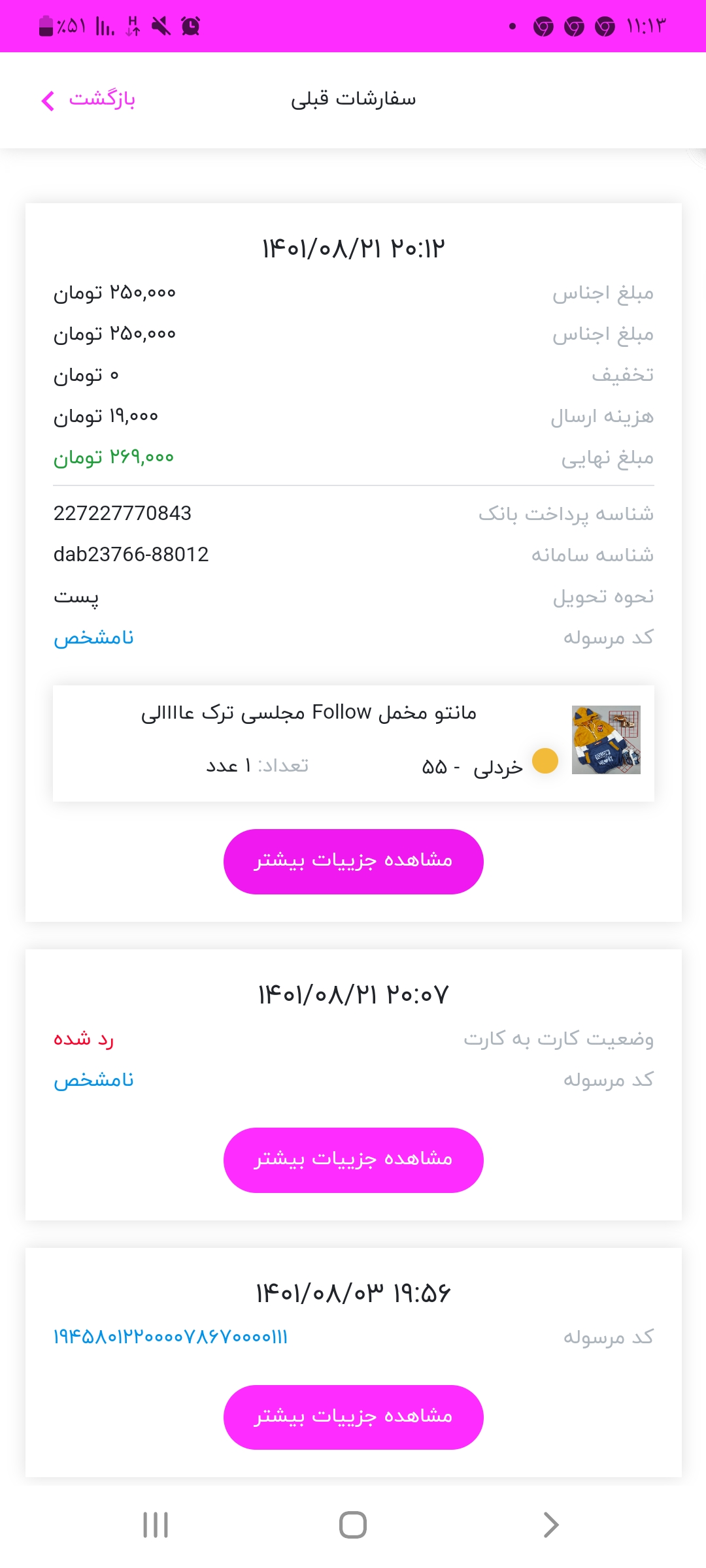Tap the نامشخص tracking code in the 20:12 order
Viewport: 706px width, 1568px height.
pos(93,638)
